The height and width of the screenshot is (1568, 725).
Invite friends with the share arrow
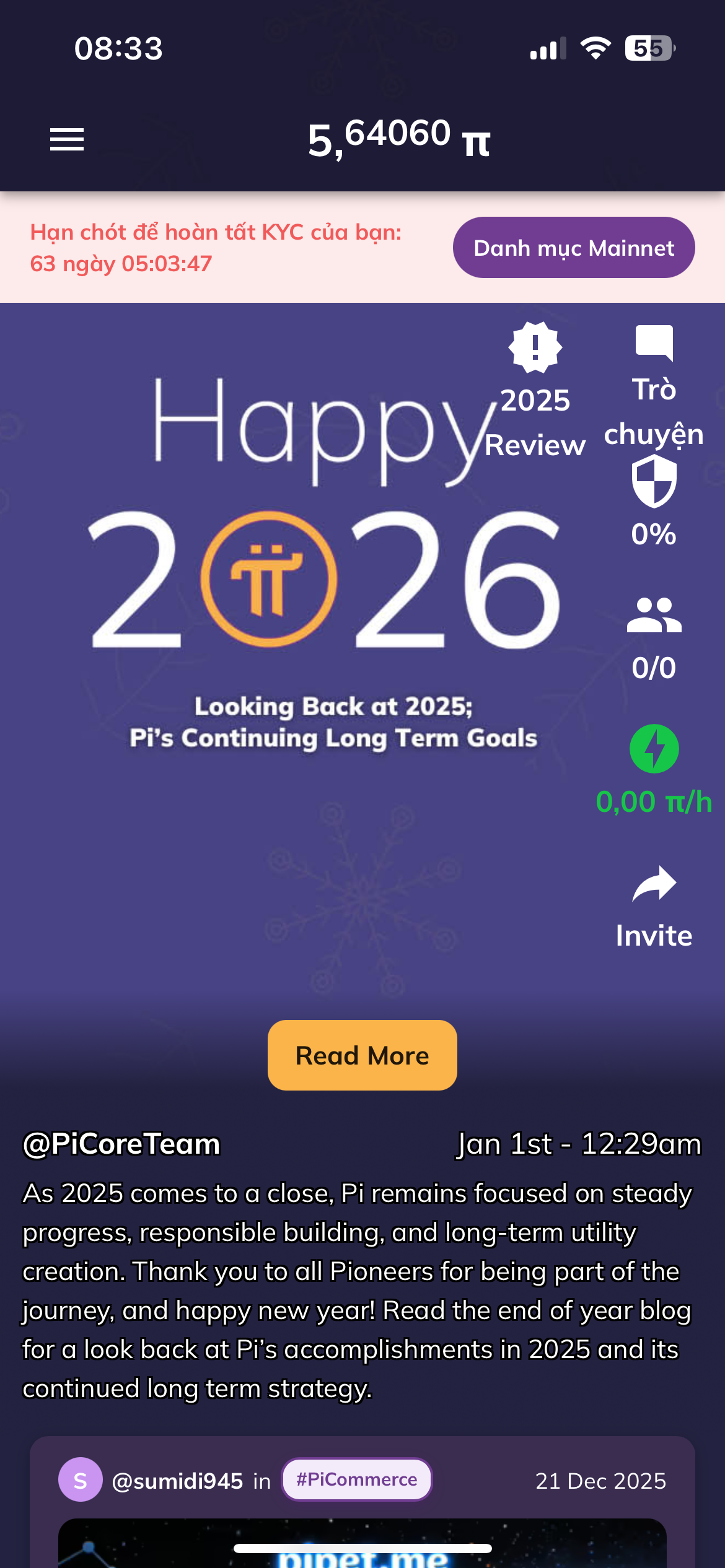pos(654,904)
